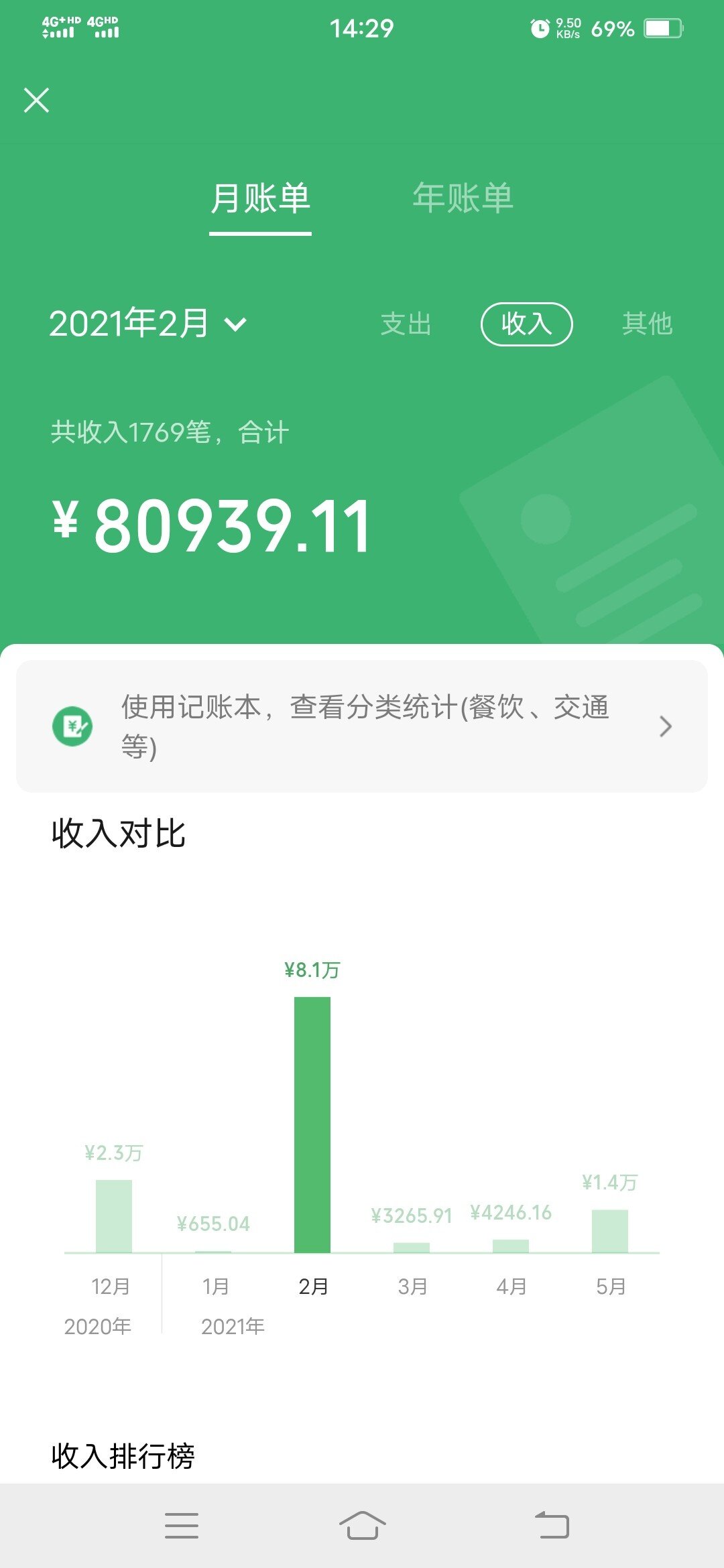Select the 5月 bar showing ¥1.4万
The height and width of the screenshot is (1568, 724).
pyautogui.click(x=609, y=1230)
